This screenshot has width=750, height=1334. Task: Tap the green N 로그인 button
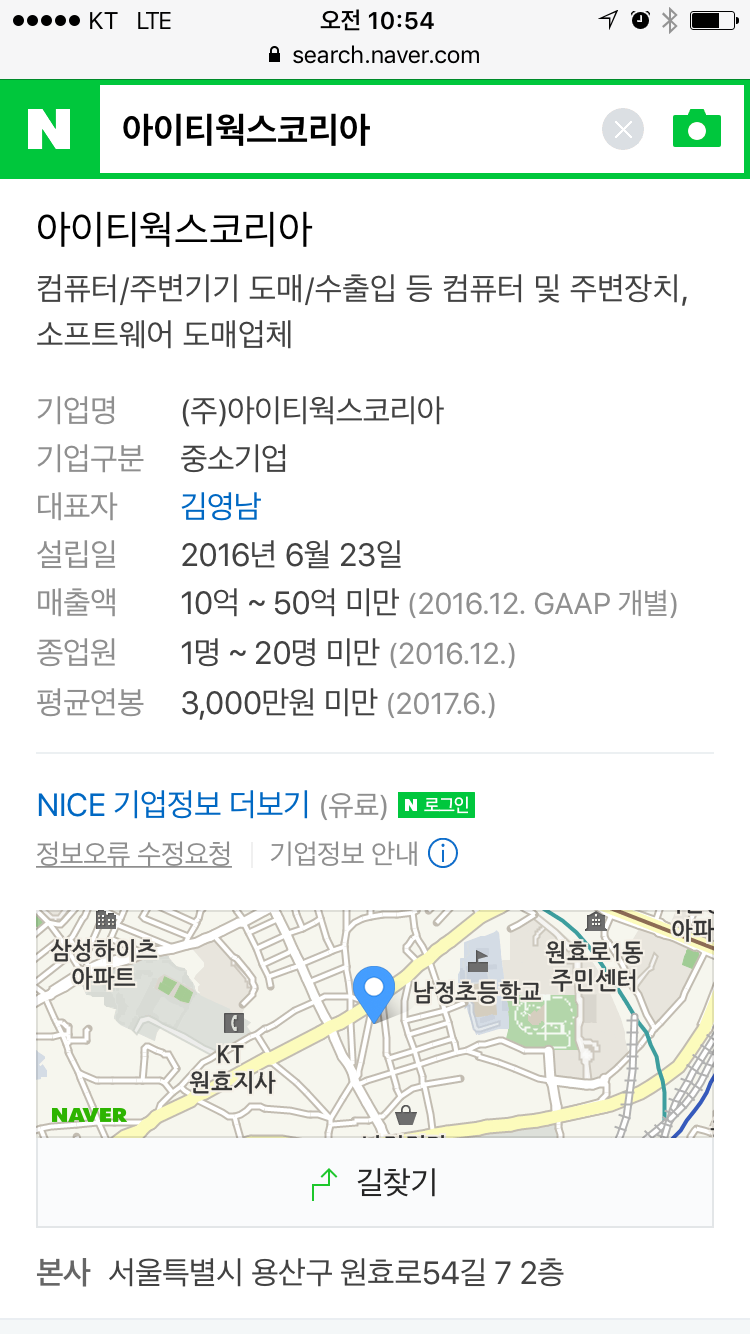(436, 804)
